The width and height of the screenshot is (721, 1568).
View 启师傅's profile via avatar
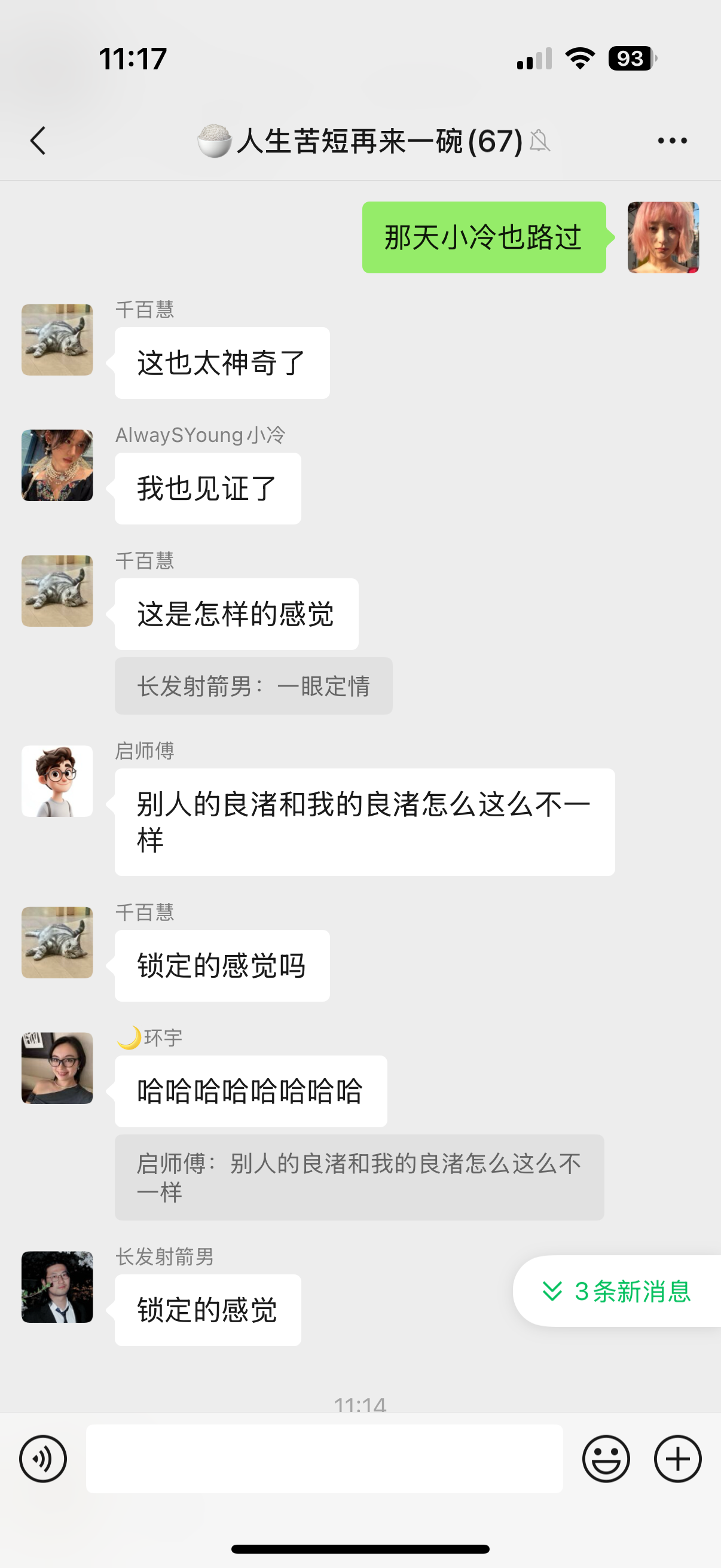(x=57, y=781)
